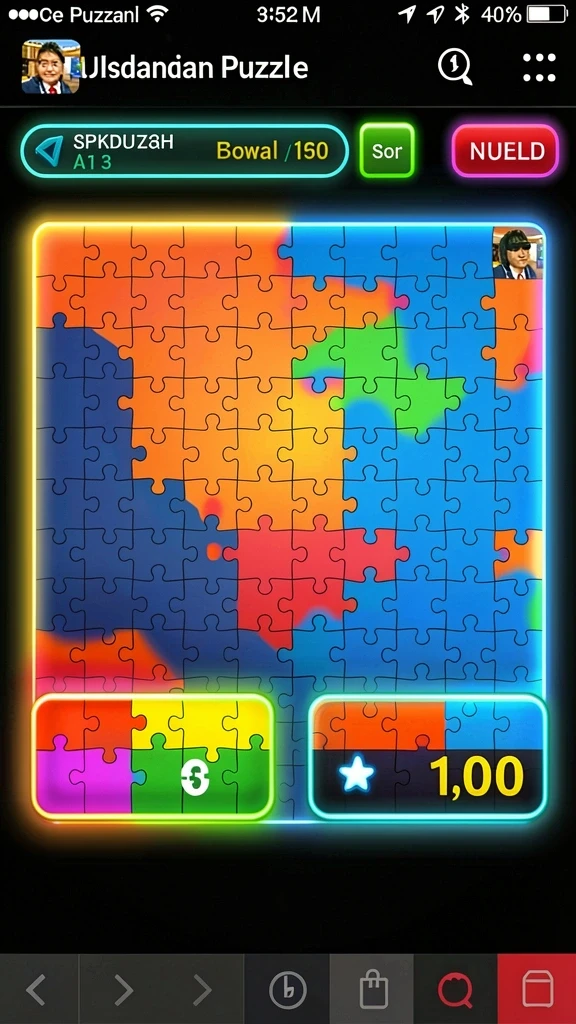Go back with the left arrow
This screenshot has width=576, height=1024.
(36, 989)
